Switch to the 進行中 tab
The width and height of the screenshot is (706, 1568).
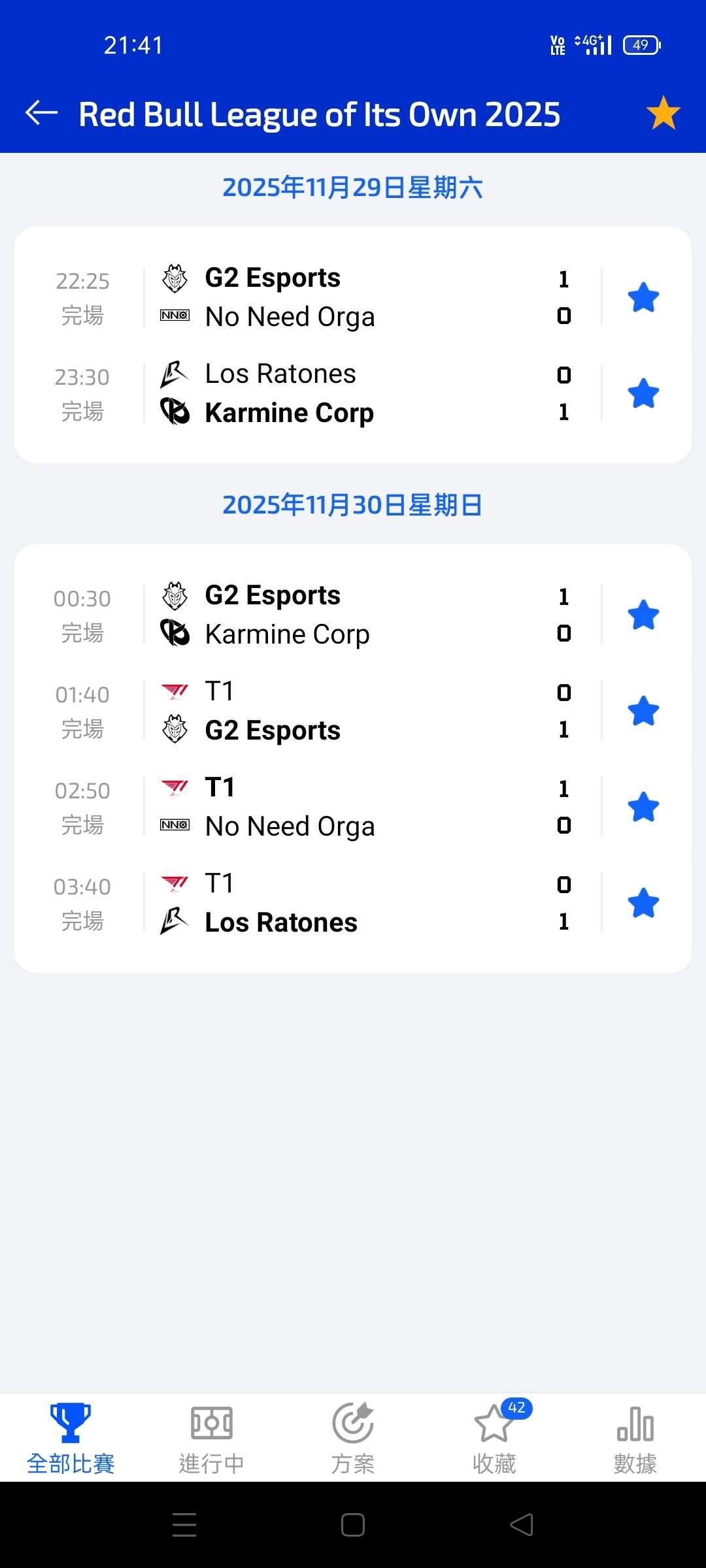[212, 1437]
